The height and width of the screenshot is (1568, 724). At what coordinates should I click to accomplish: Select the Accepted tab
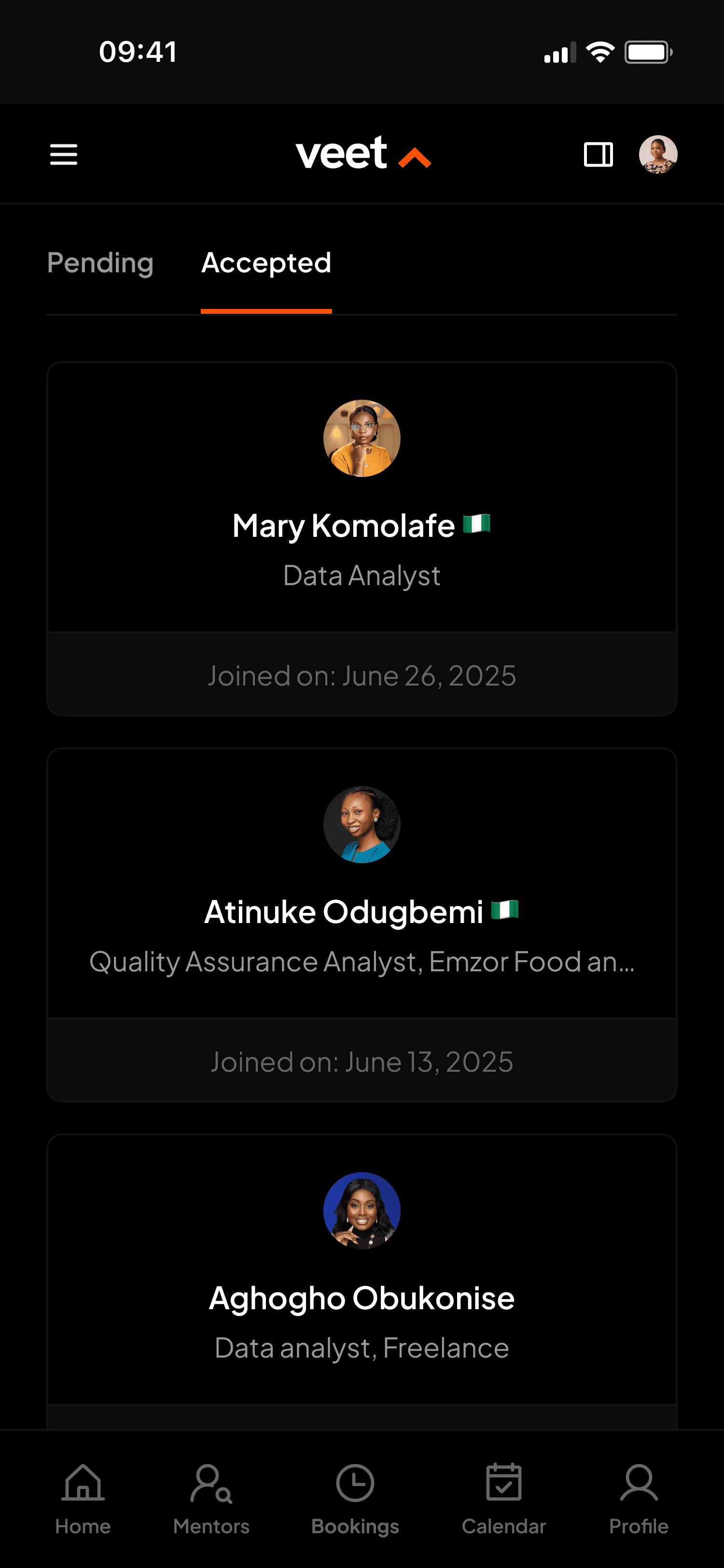pyautogui.click(x=266, y=263)
